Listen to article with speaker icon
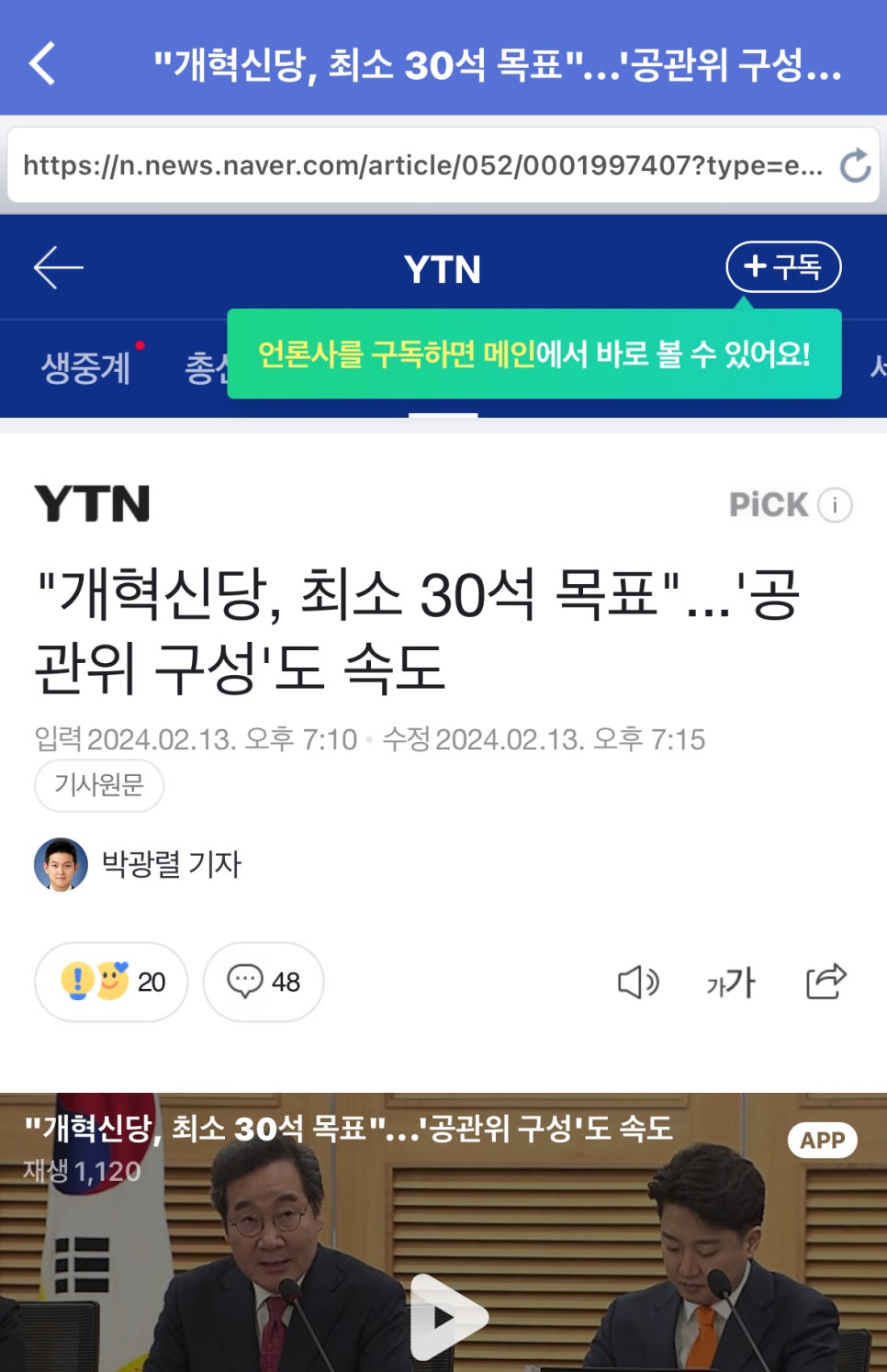 point(638,982)
